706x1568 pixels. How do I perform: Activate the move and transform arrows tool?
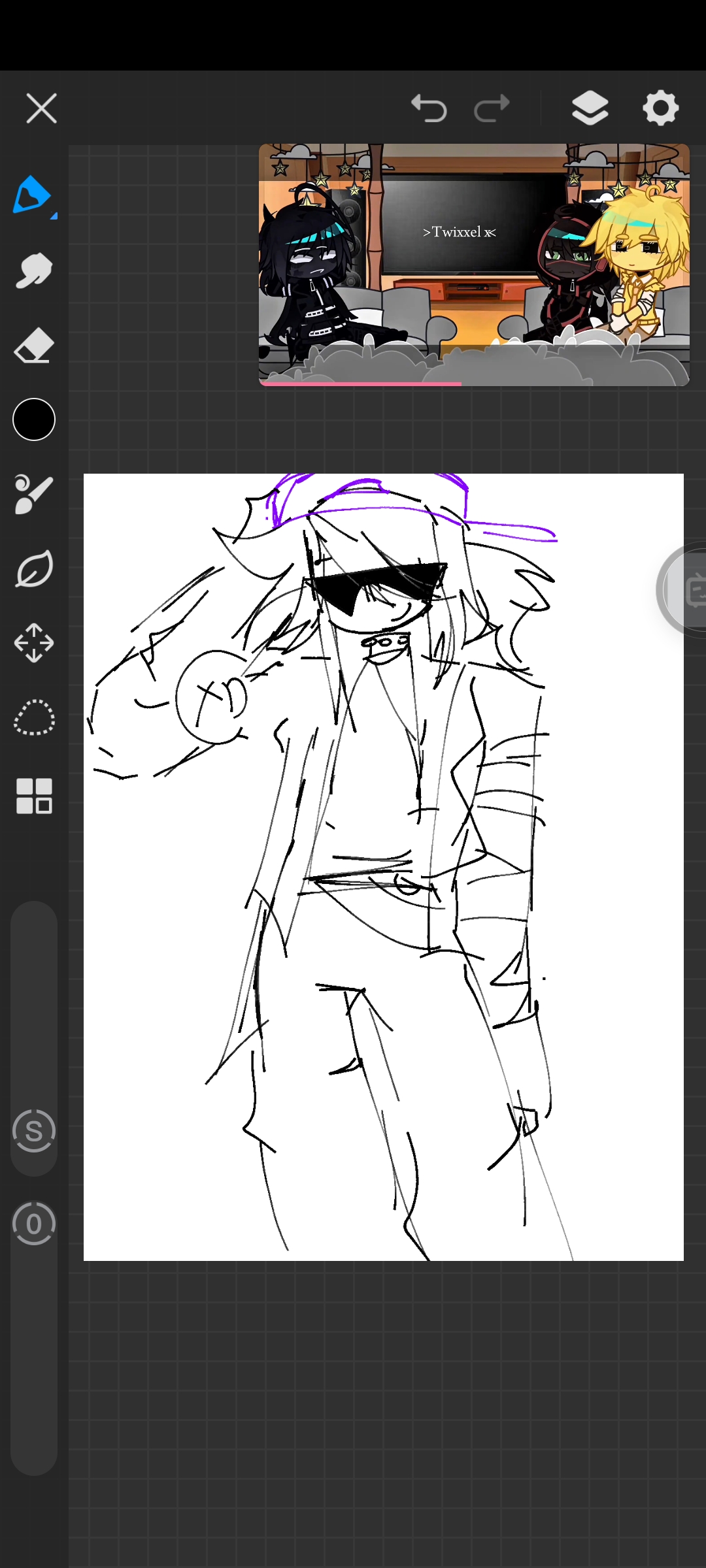(34, 643)
